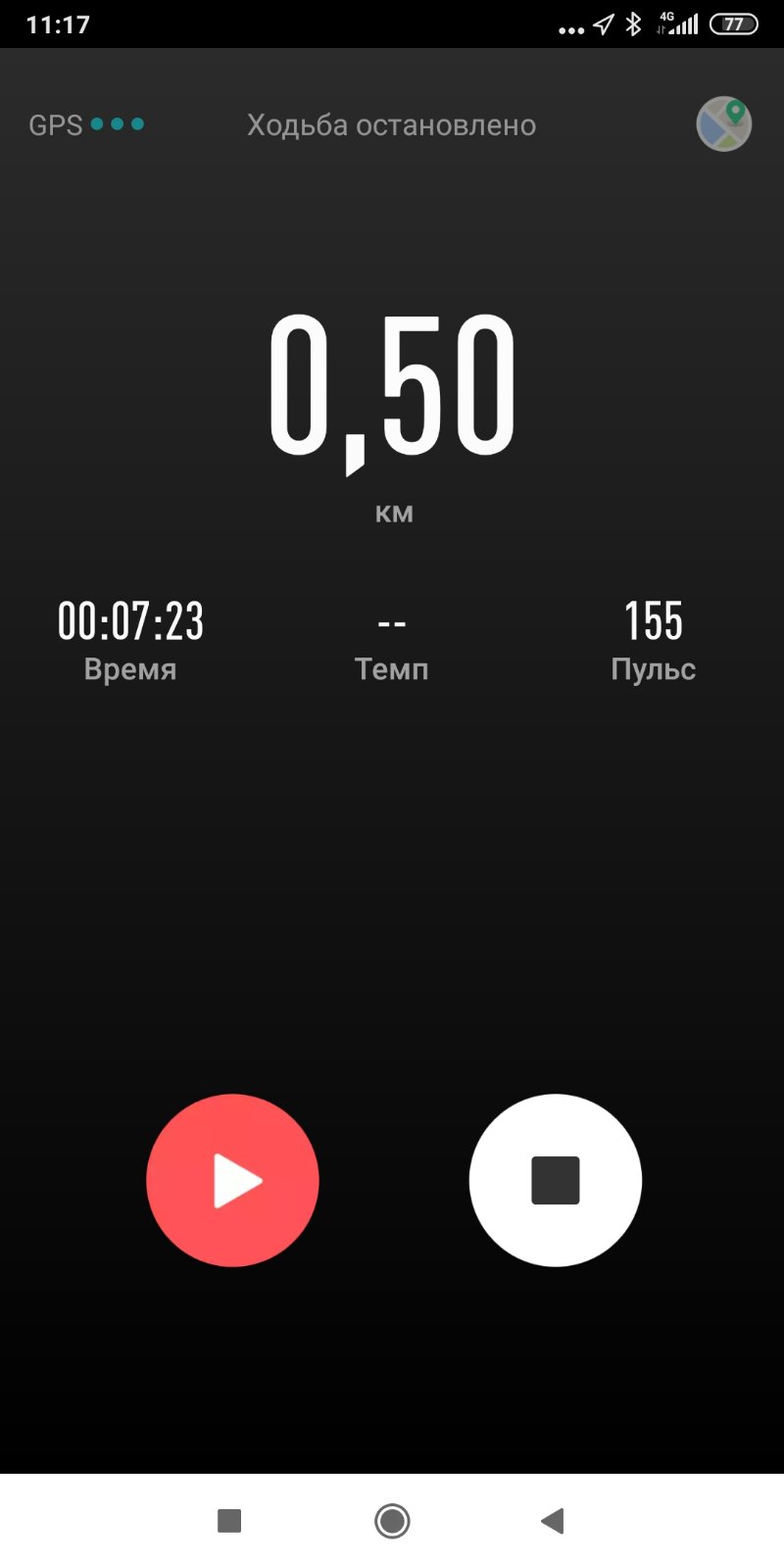Open the map view icon
This screenshot has height=1568, width=784.
[723, 124]
